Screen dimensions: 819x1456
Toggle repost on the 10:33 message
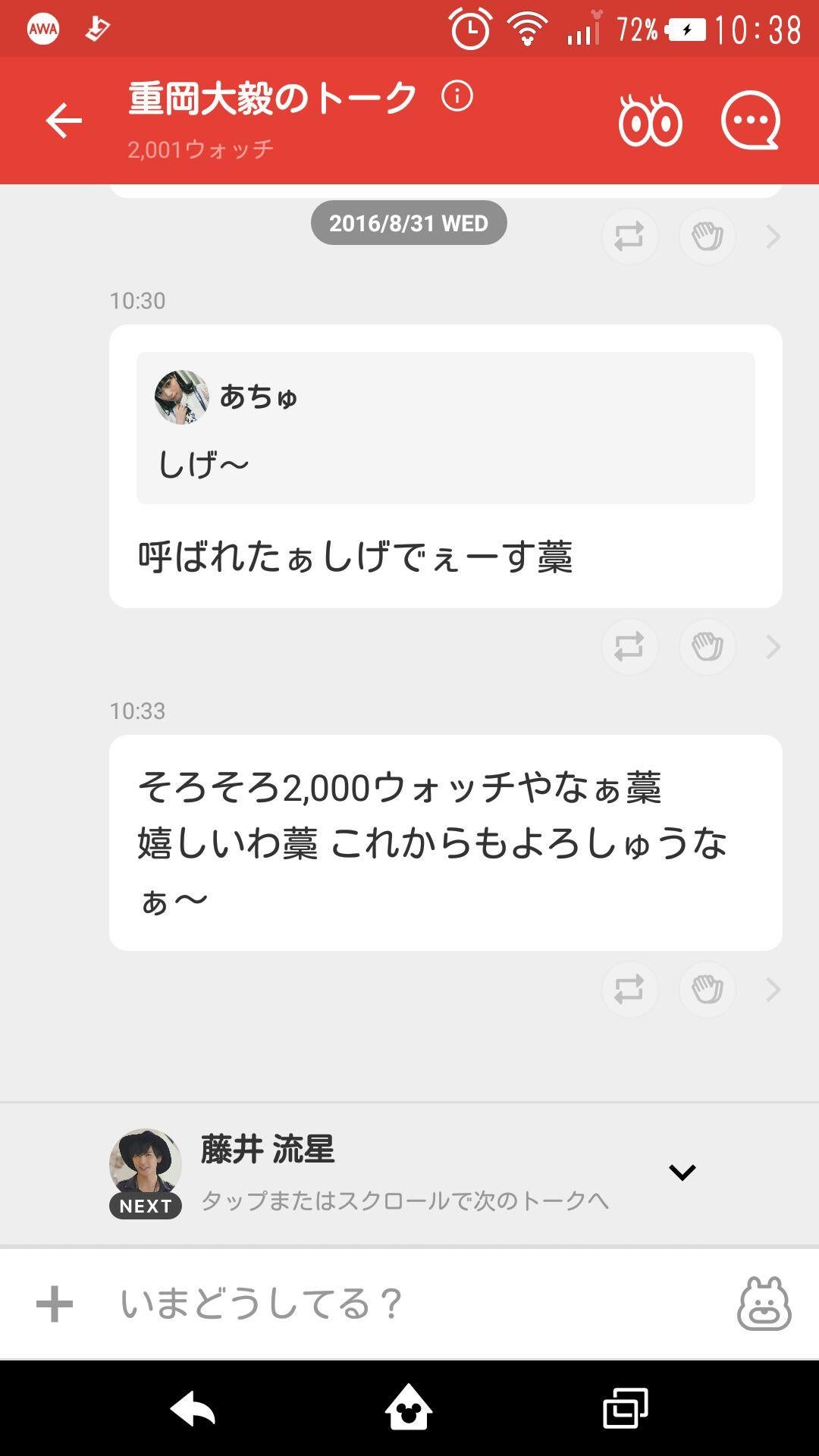[629, 990]
